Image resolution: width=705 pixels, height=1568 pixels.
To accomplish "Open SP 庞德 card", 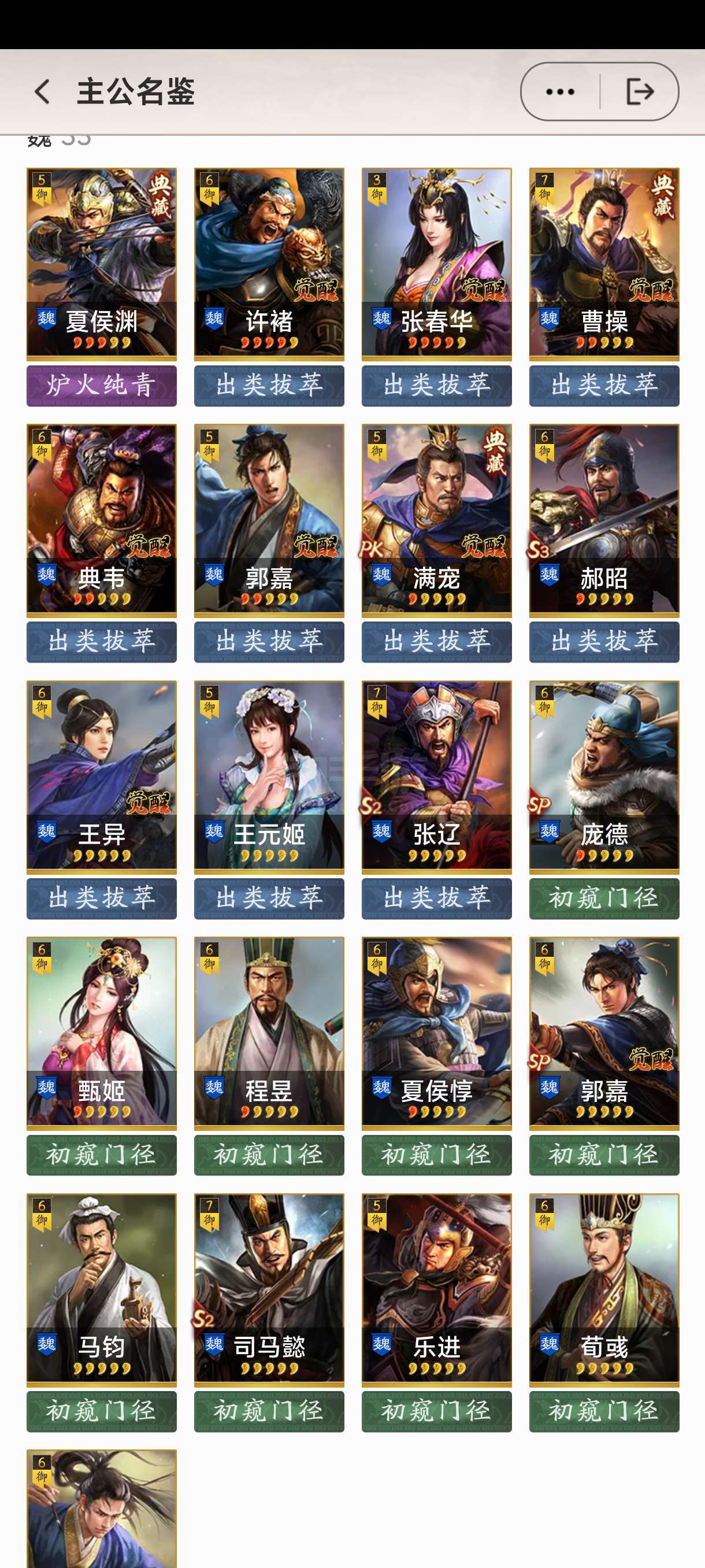I will [x=604, y=776].
